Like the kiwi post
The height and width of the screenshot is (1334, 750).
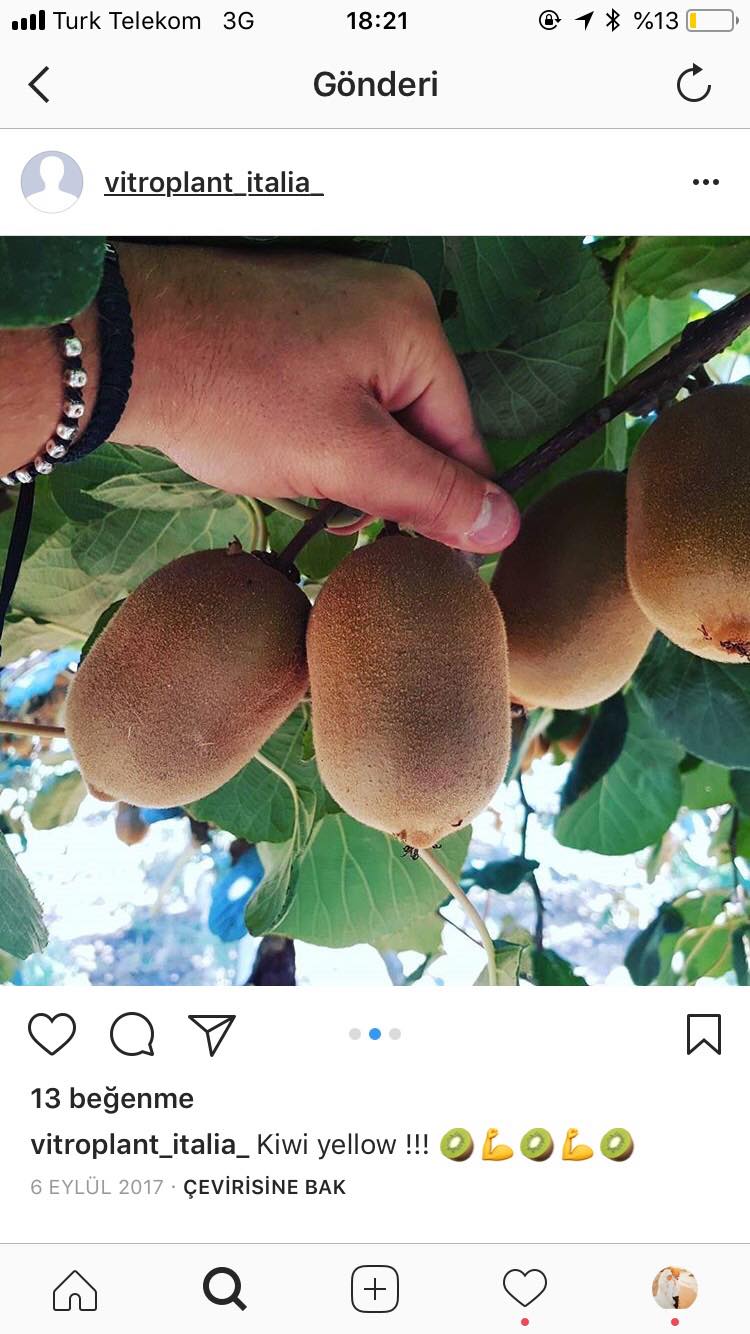coord(52,1035)
